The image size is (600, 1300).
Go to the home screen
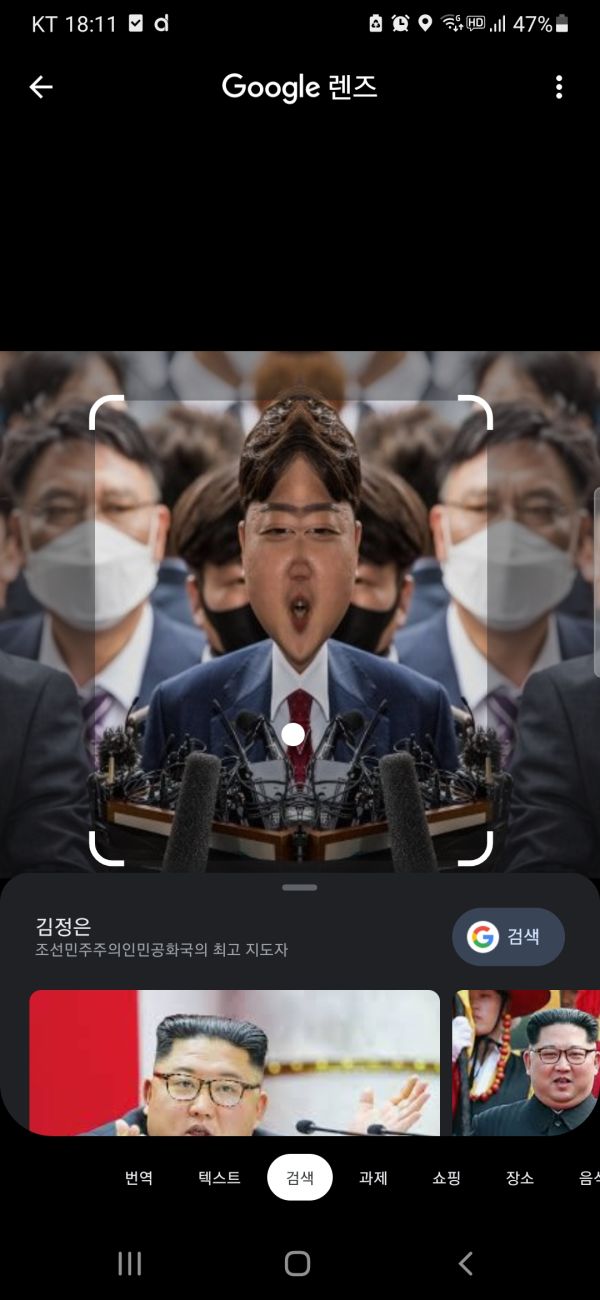(298, 1264)
